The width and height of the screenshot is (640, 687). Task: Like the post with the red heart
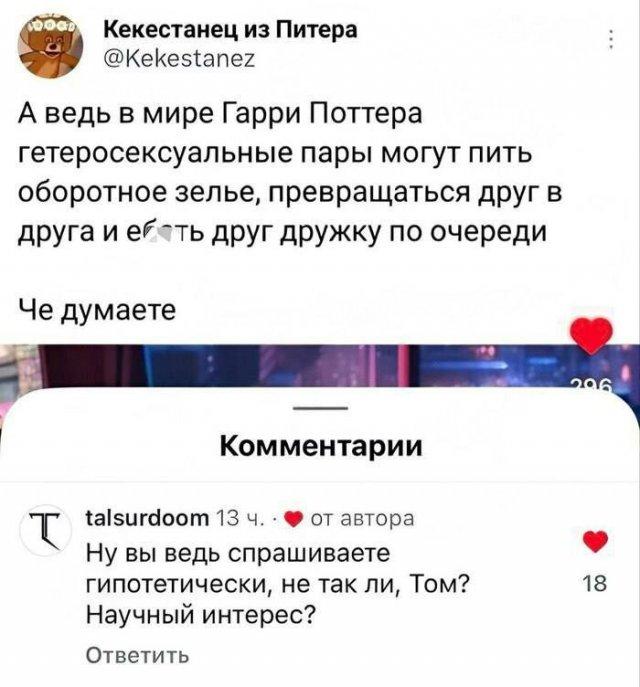(589, 335)
